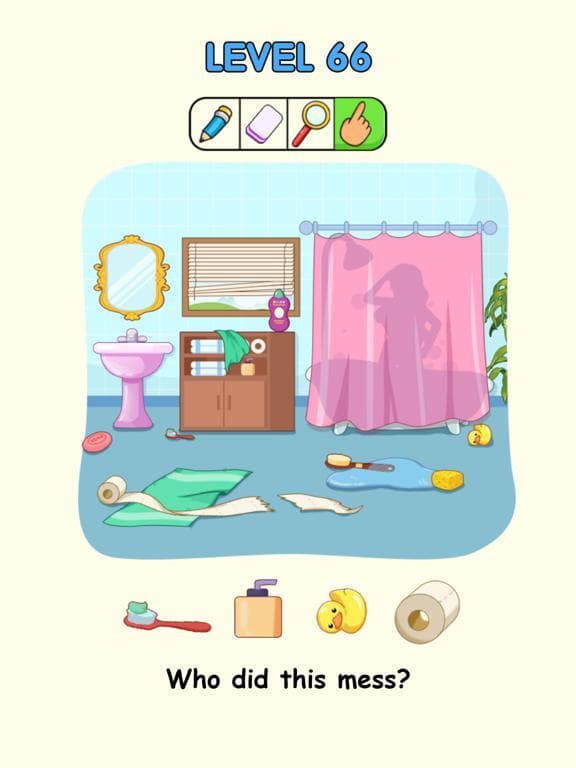
Task: Select the pointing finger tool
Action: tap(360, 123)
